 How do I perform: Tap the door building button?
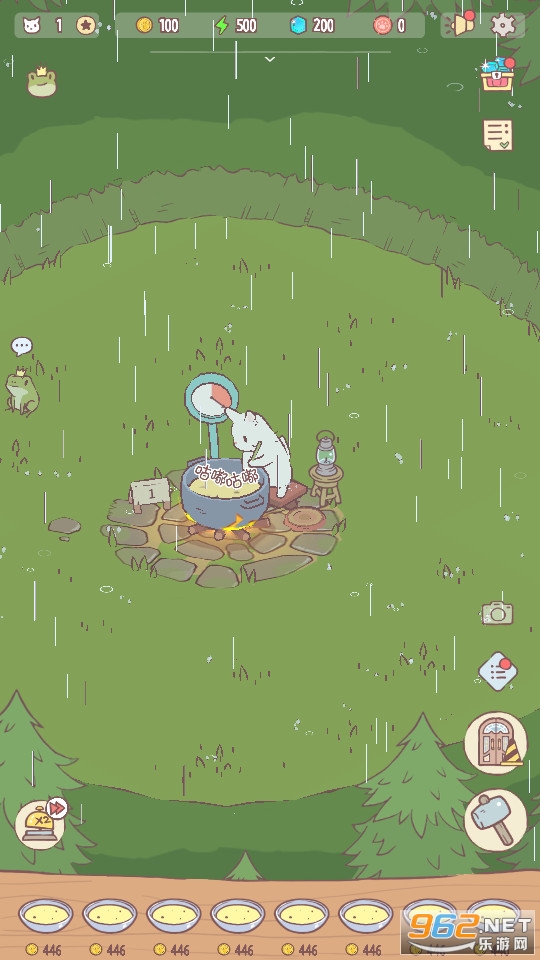[x=495, y=743]
